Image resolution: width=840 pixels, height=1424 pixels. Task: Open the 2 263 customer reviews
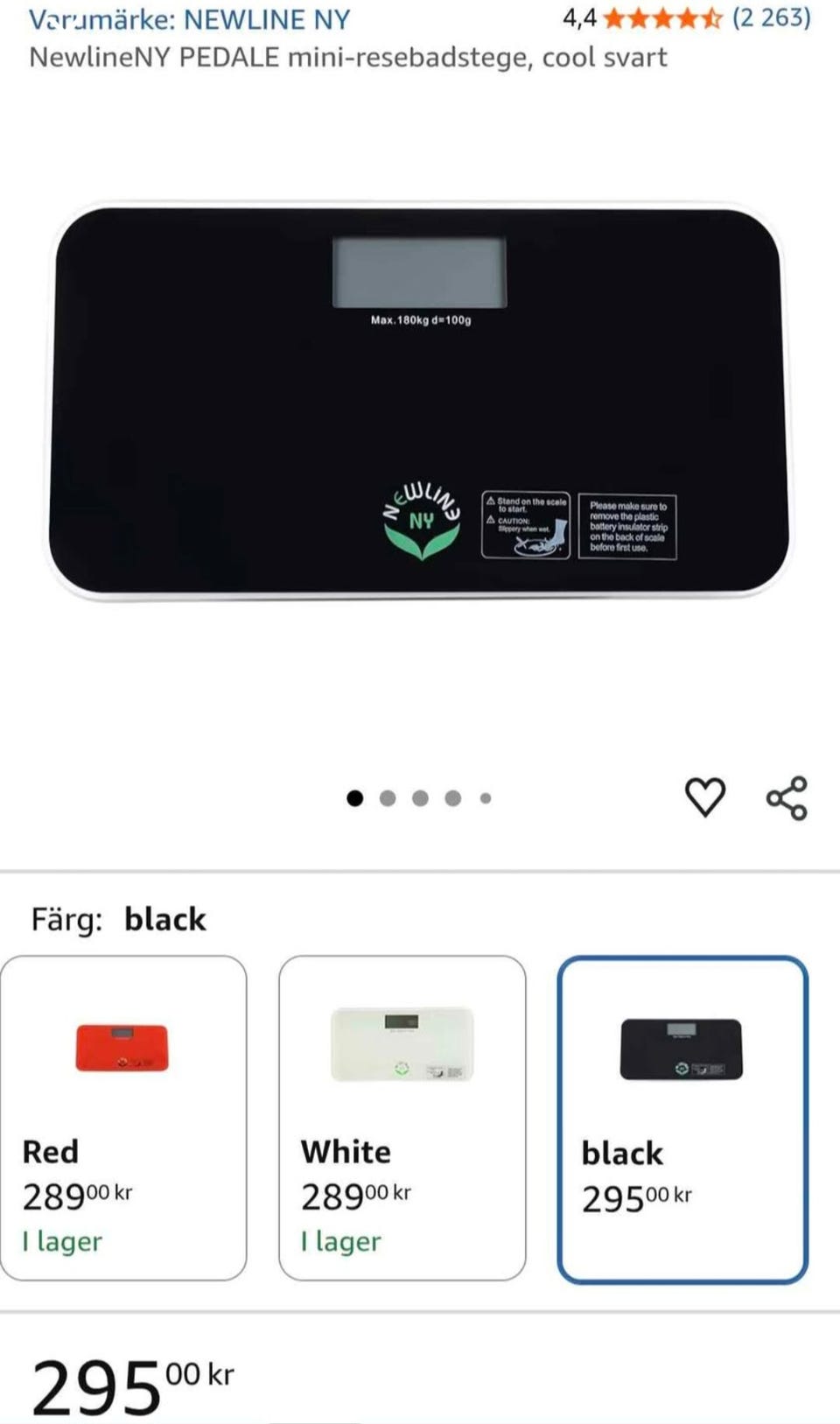pos(771,18)
